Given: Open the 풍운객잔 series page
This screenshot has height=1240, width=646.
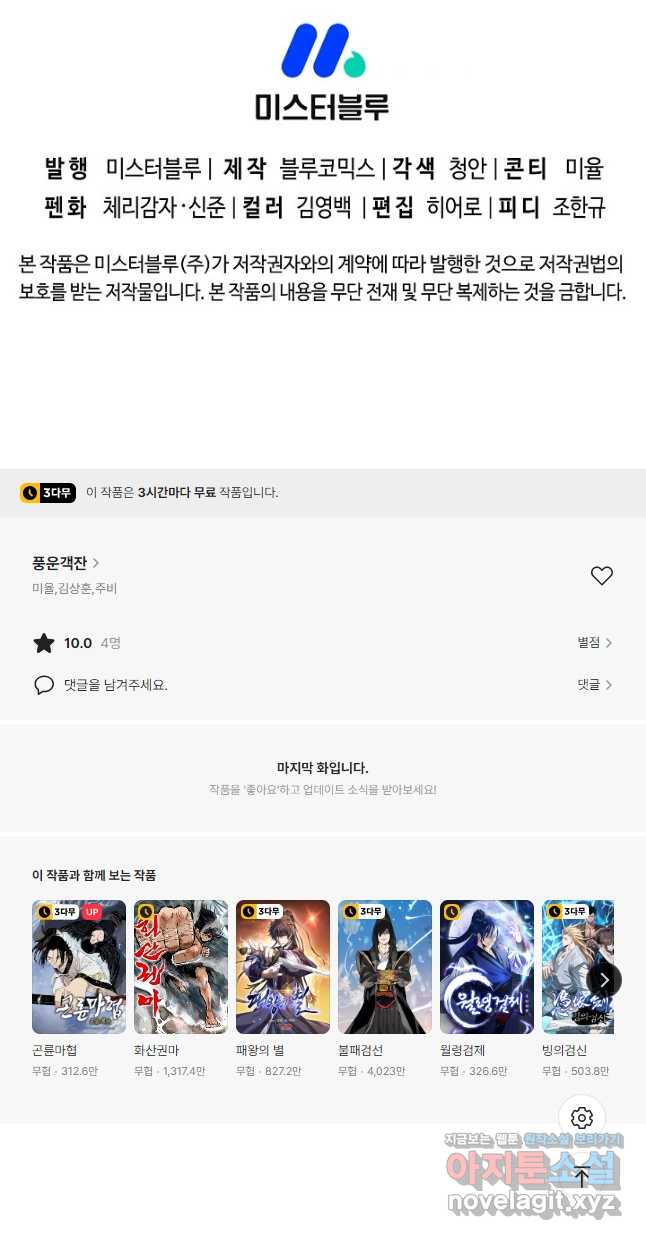Looking at the screenshot, I should tap(65, 563).
